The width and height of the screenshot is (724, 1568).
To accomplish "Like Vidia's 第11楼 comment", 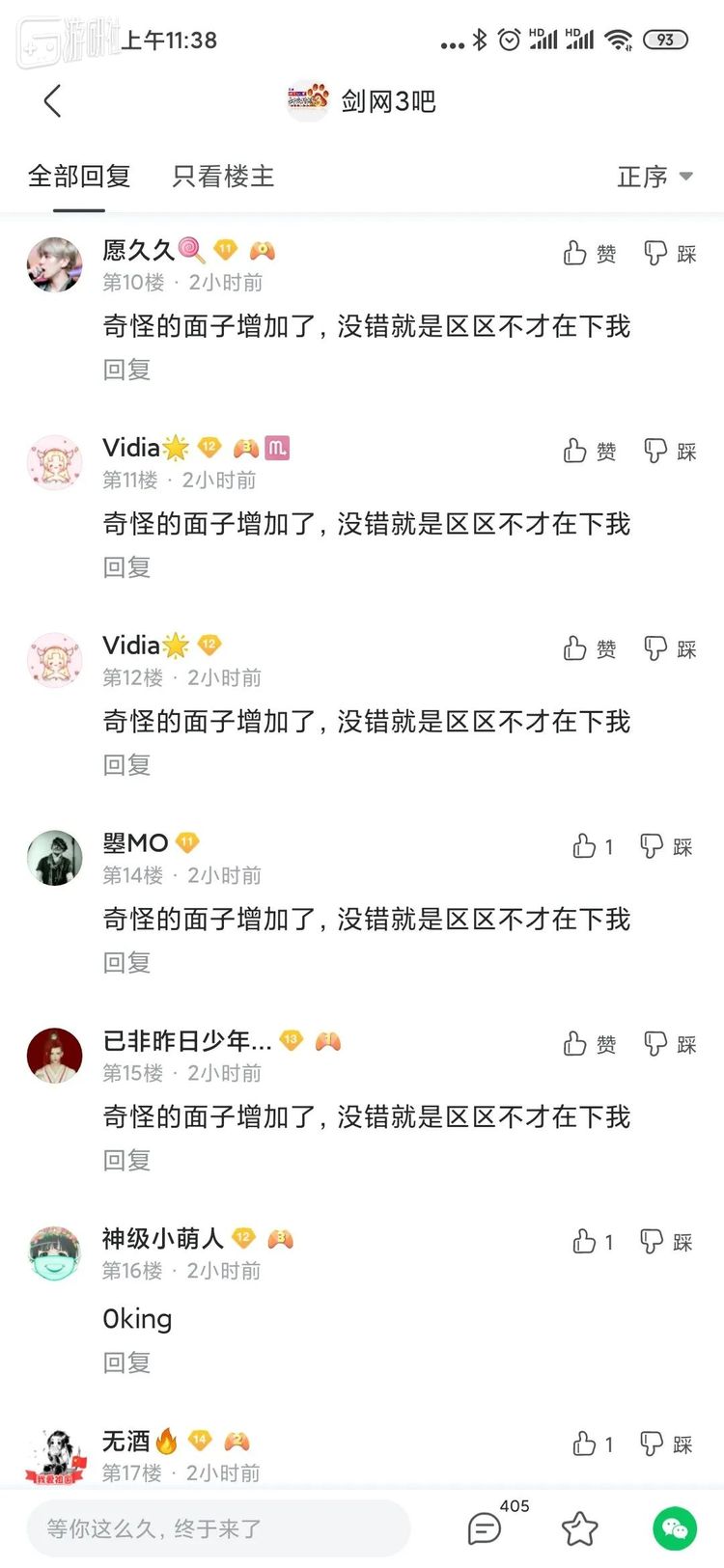I will (x=589, y=452).
